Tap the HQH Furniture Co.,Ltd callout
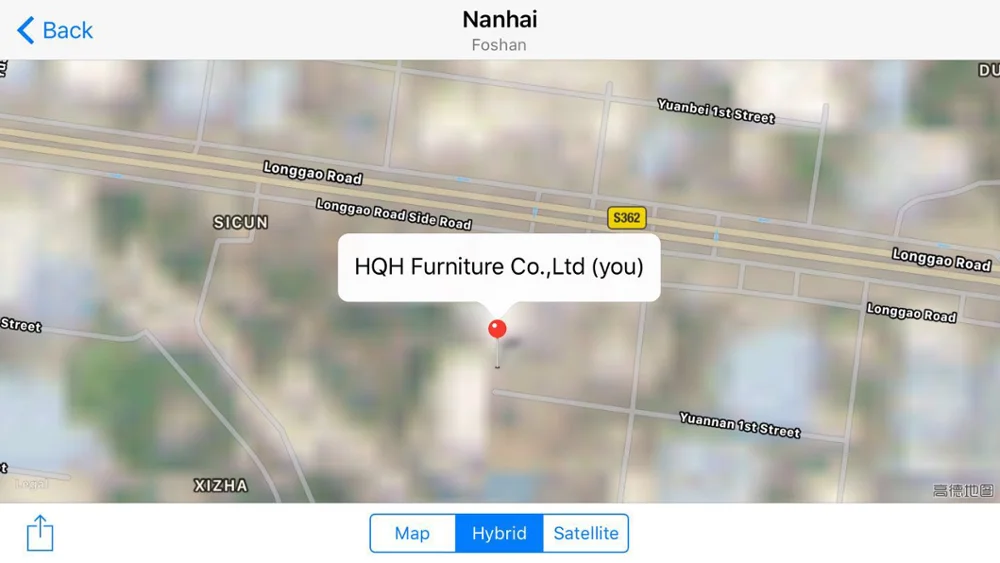 pyautogui.click(x=499, y=267)
